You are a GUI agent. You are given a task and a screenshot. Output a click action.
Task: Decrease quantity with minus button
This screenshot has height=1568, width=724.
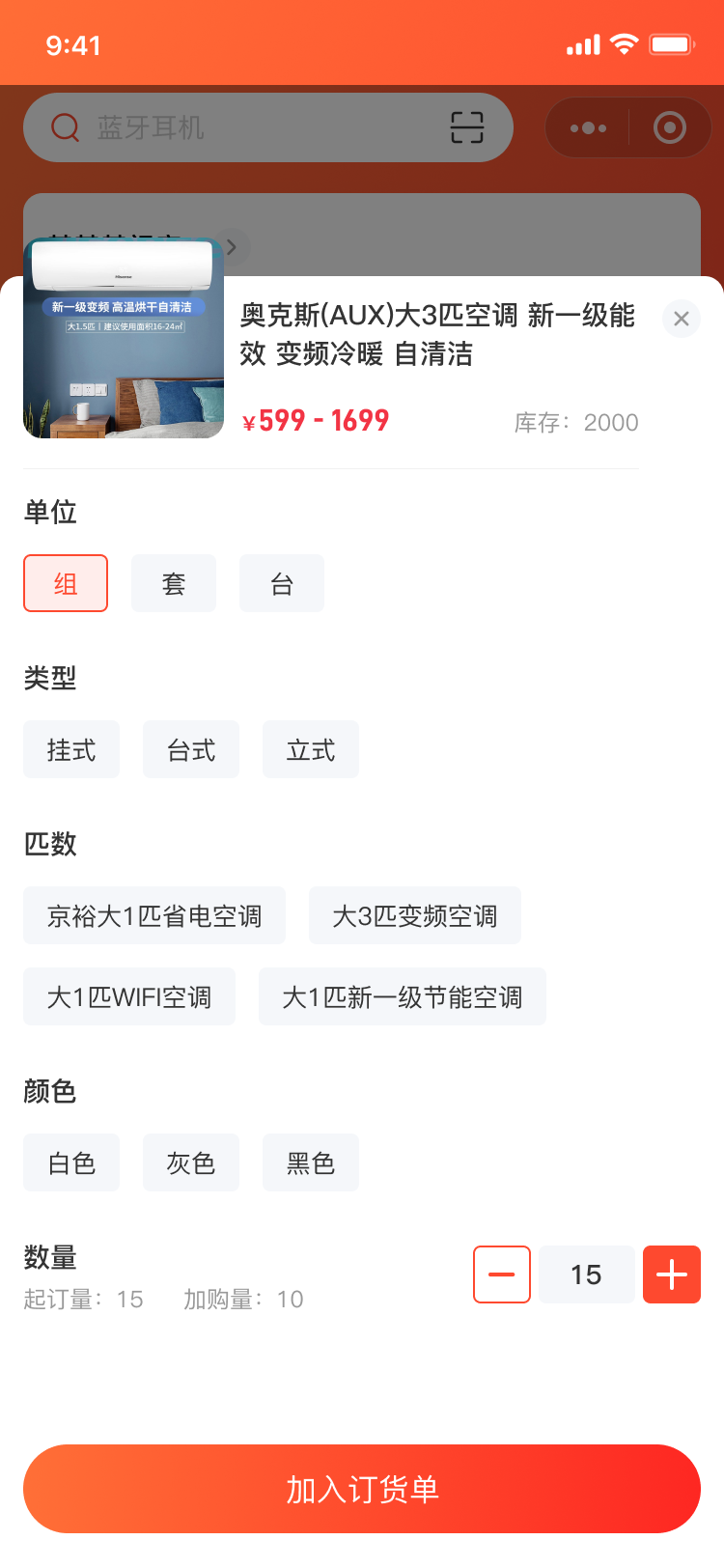pyautogui.click(x=502, y=1274)
